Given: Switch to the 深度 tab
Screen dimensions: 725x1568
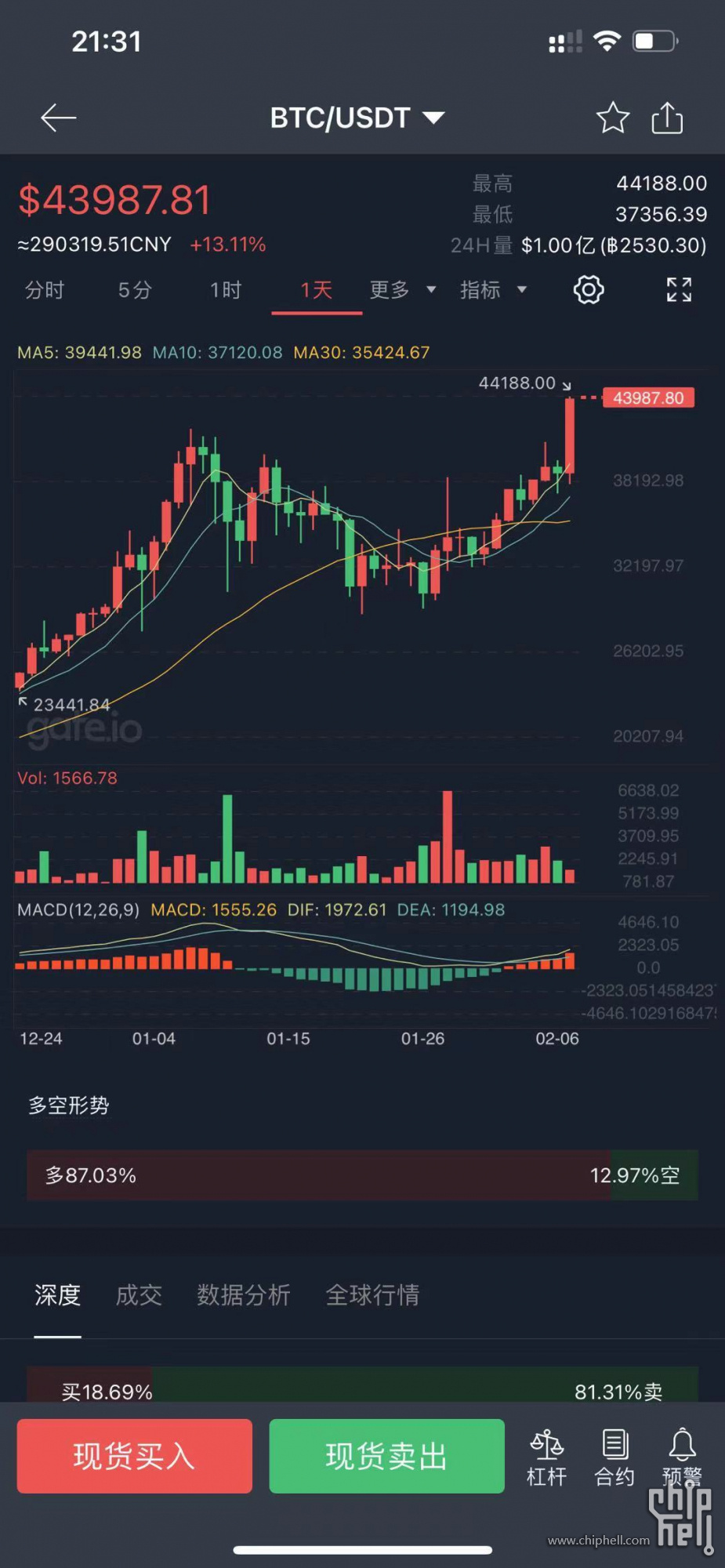Looking at the screenshot, I should point(57,1294).
